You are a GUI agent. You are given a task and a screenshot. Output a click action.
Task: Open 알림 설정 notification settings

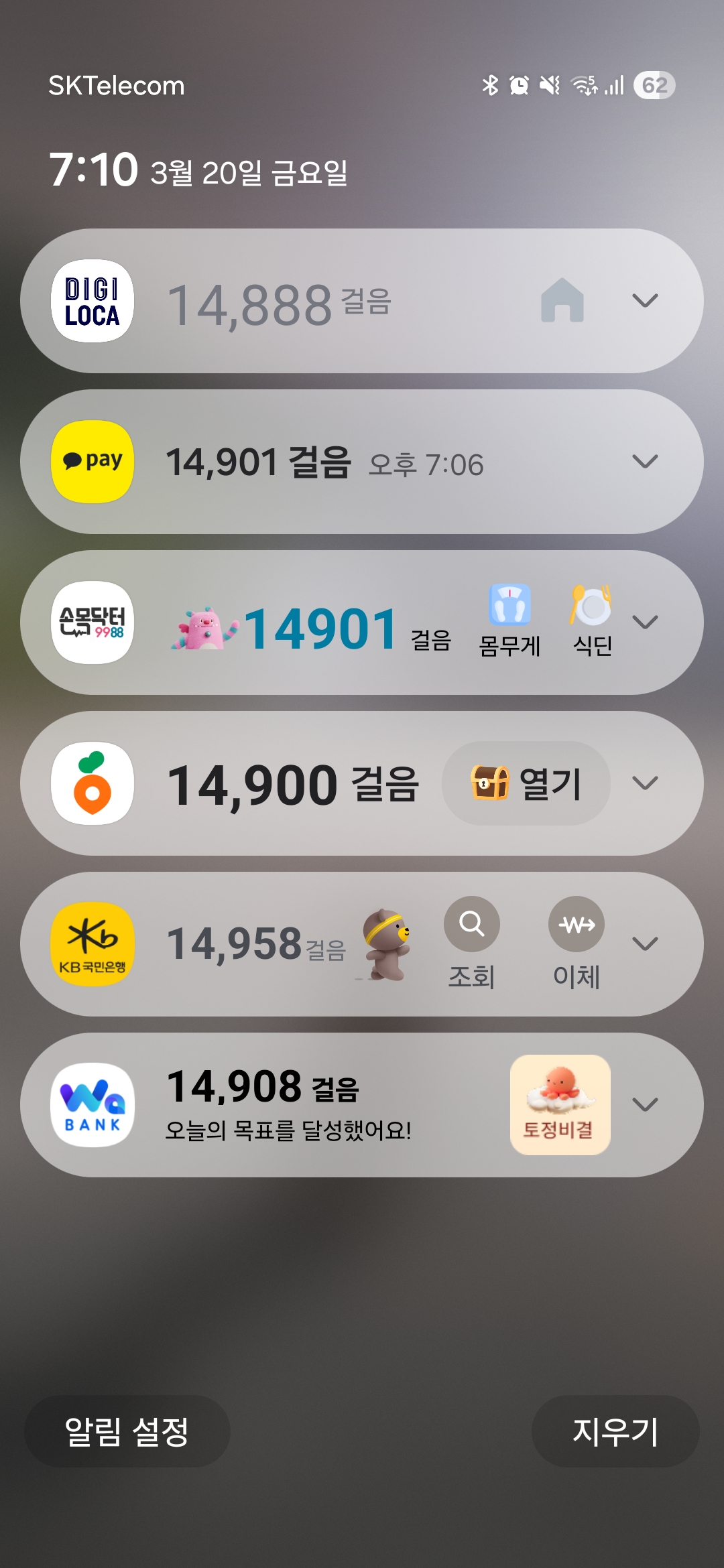[127, 1431]
